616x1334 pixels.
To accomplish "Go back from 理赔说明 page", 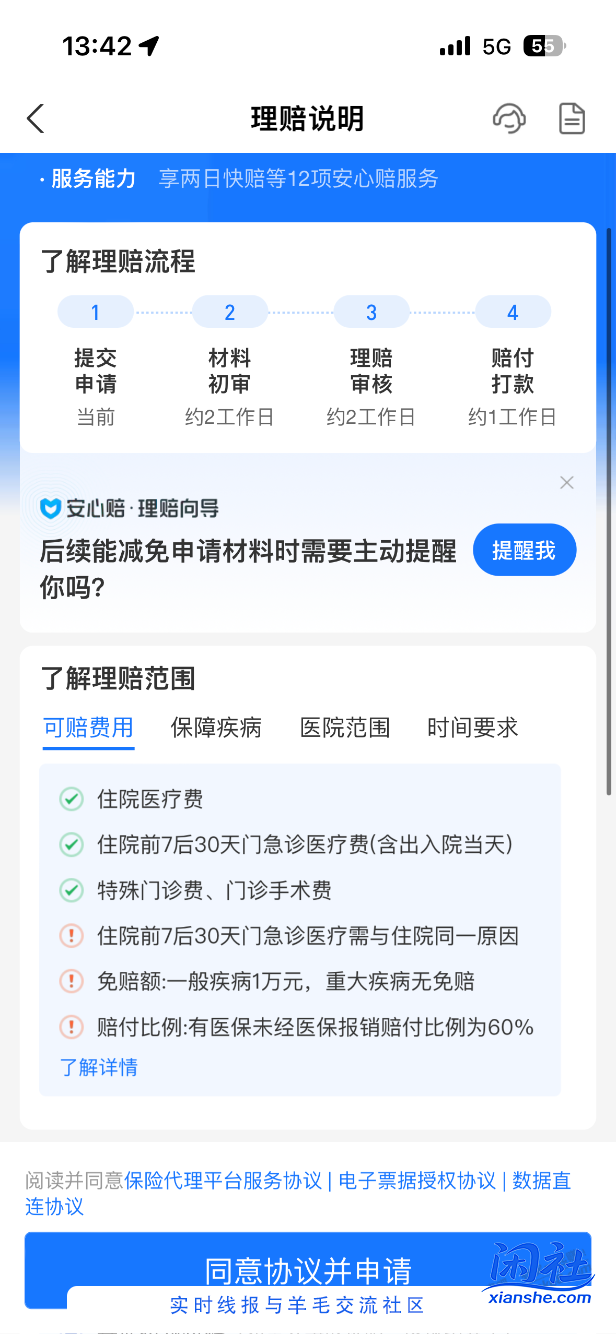I will point(36,119).
